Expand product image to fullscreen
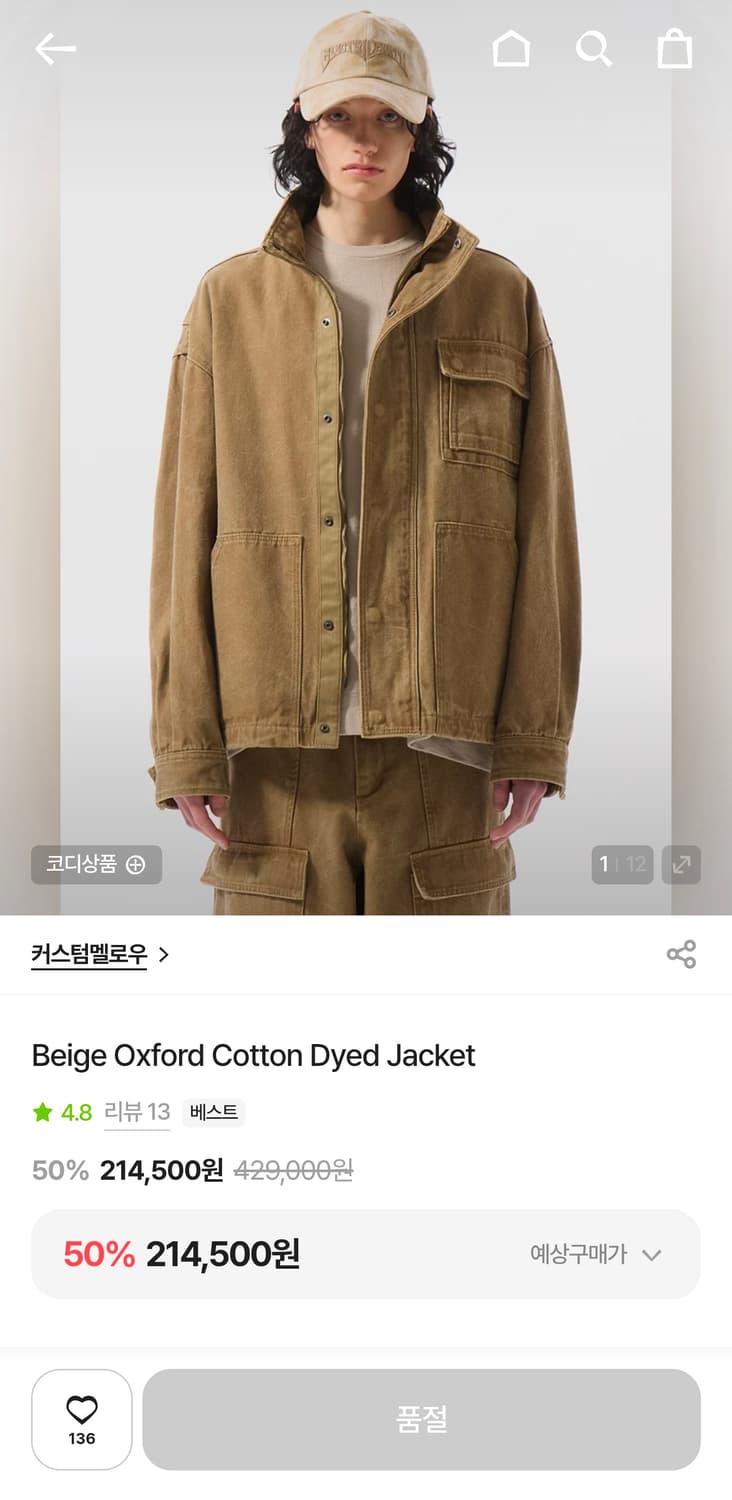Screen dimensions: 732x1500 [x=681, y=864]
